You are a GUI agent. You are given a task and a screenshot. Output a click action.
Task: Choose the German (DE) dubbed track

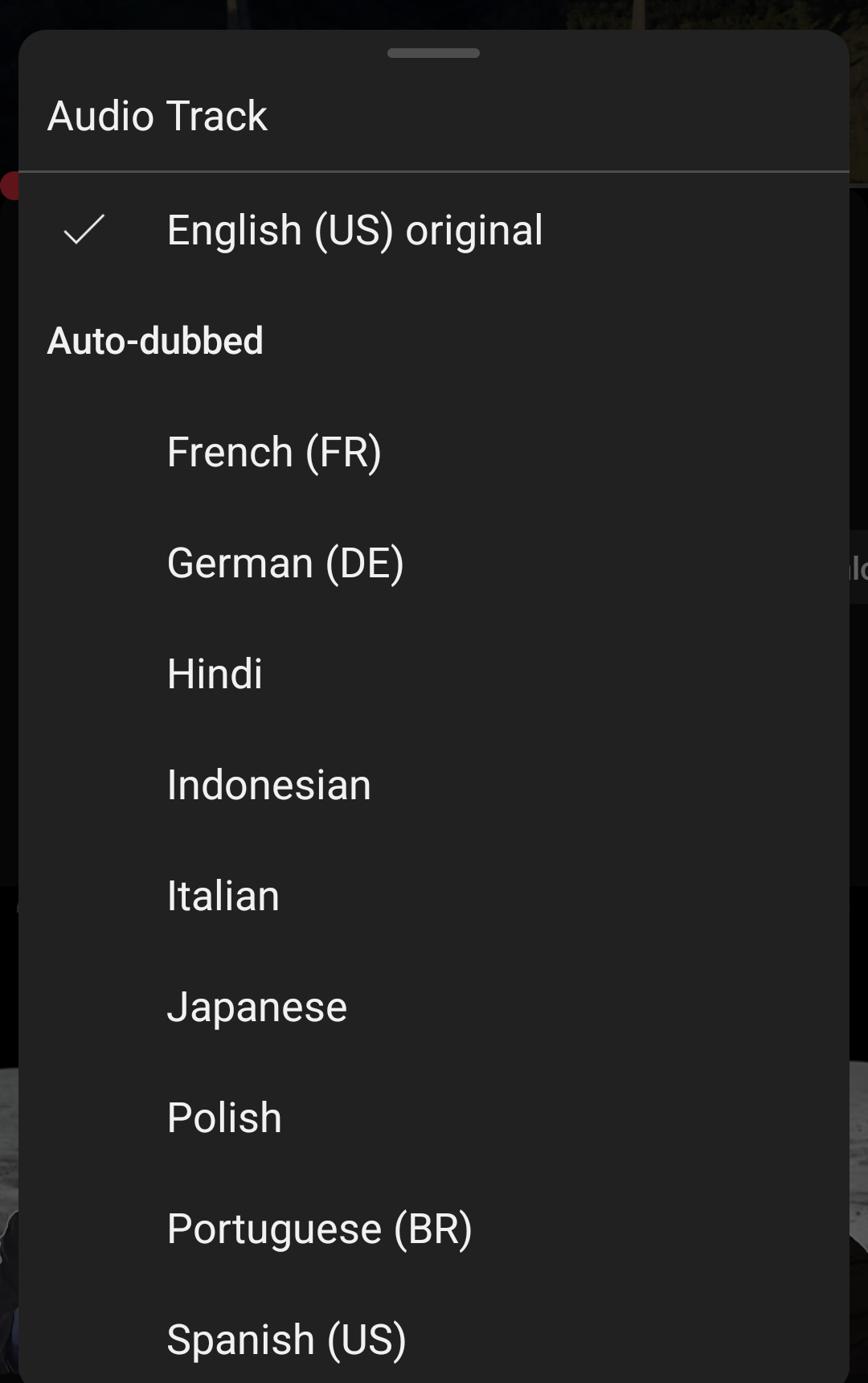tap(285, 563)
